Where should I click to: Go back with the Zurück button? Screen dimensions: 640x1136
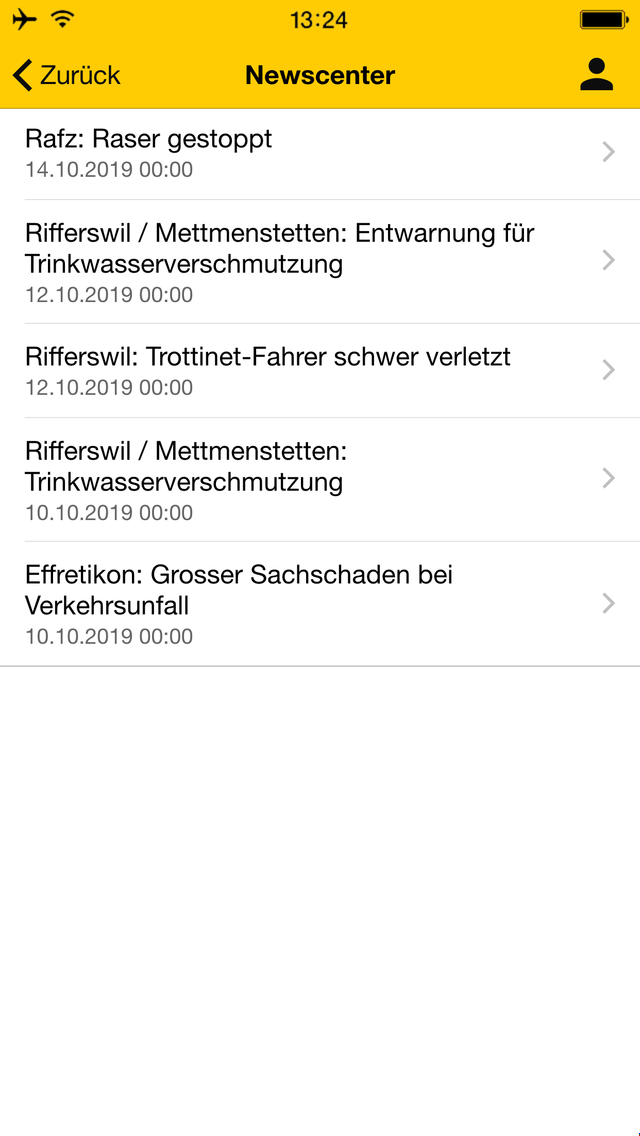[x=67, y=75]
